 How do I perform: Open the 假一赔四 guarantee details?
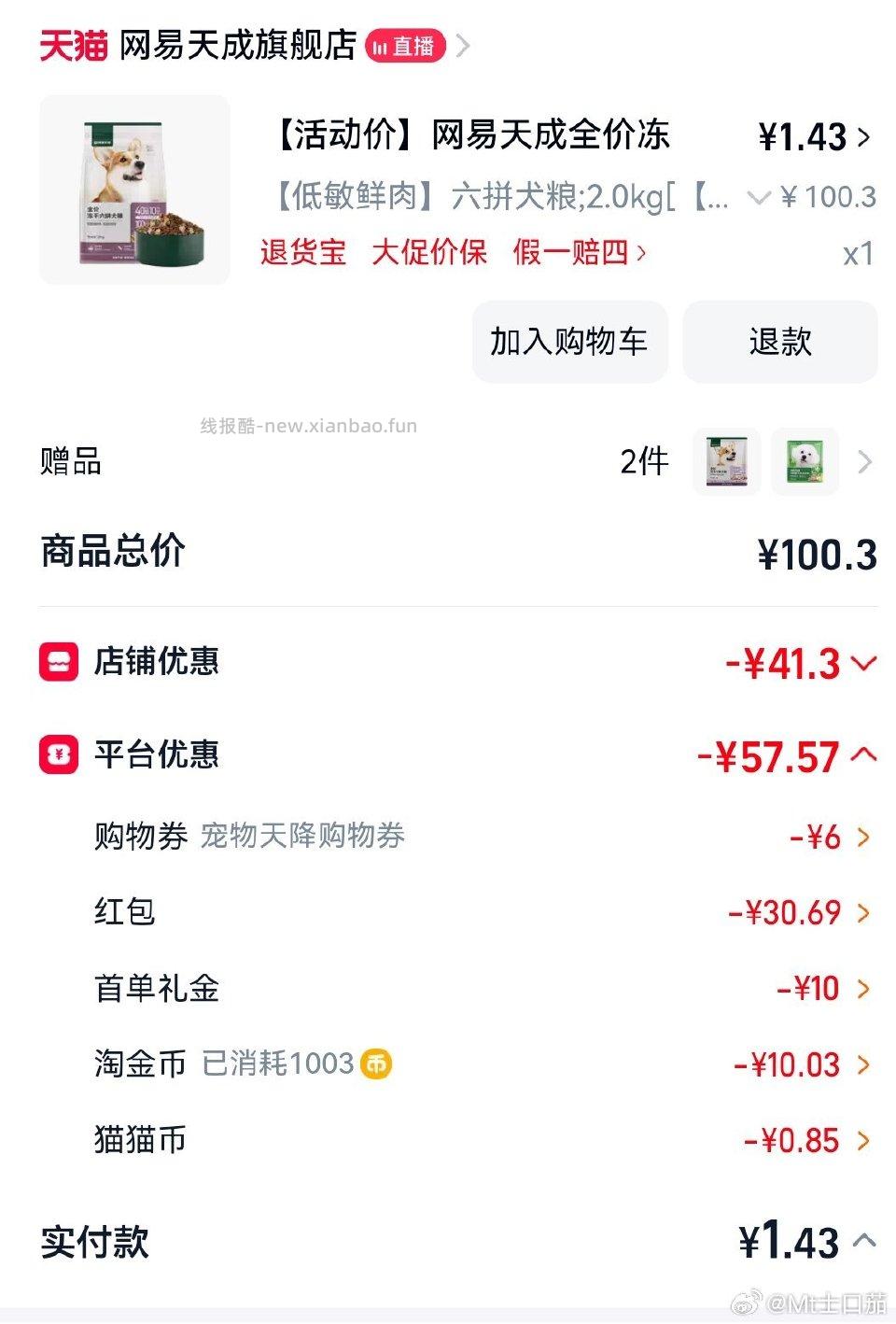(574, 252)
